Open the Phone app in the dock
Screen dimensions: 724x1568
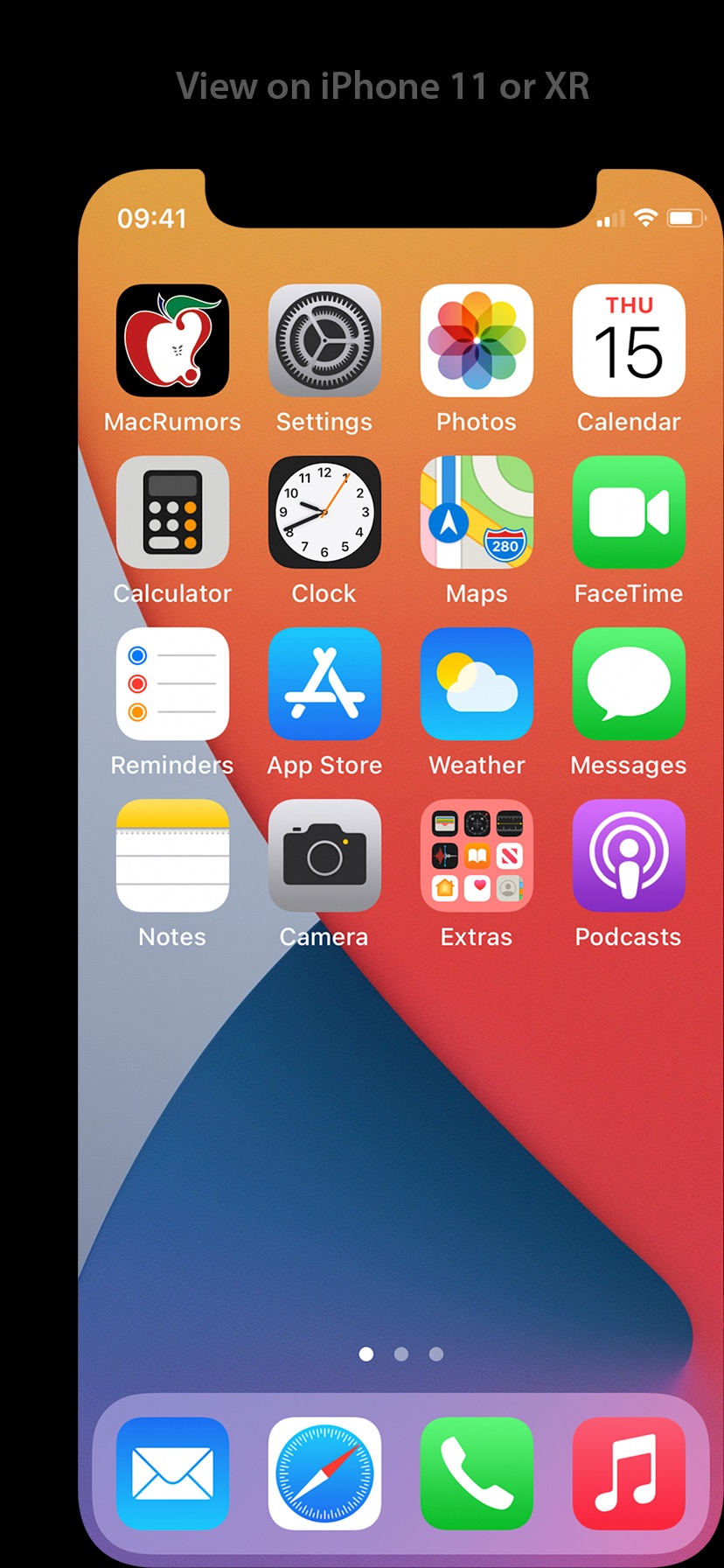[x=477, y=1473]
